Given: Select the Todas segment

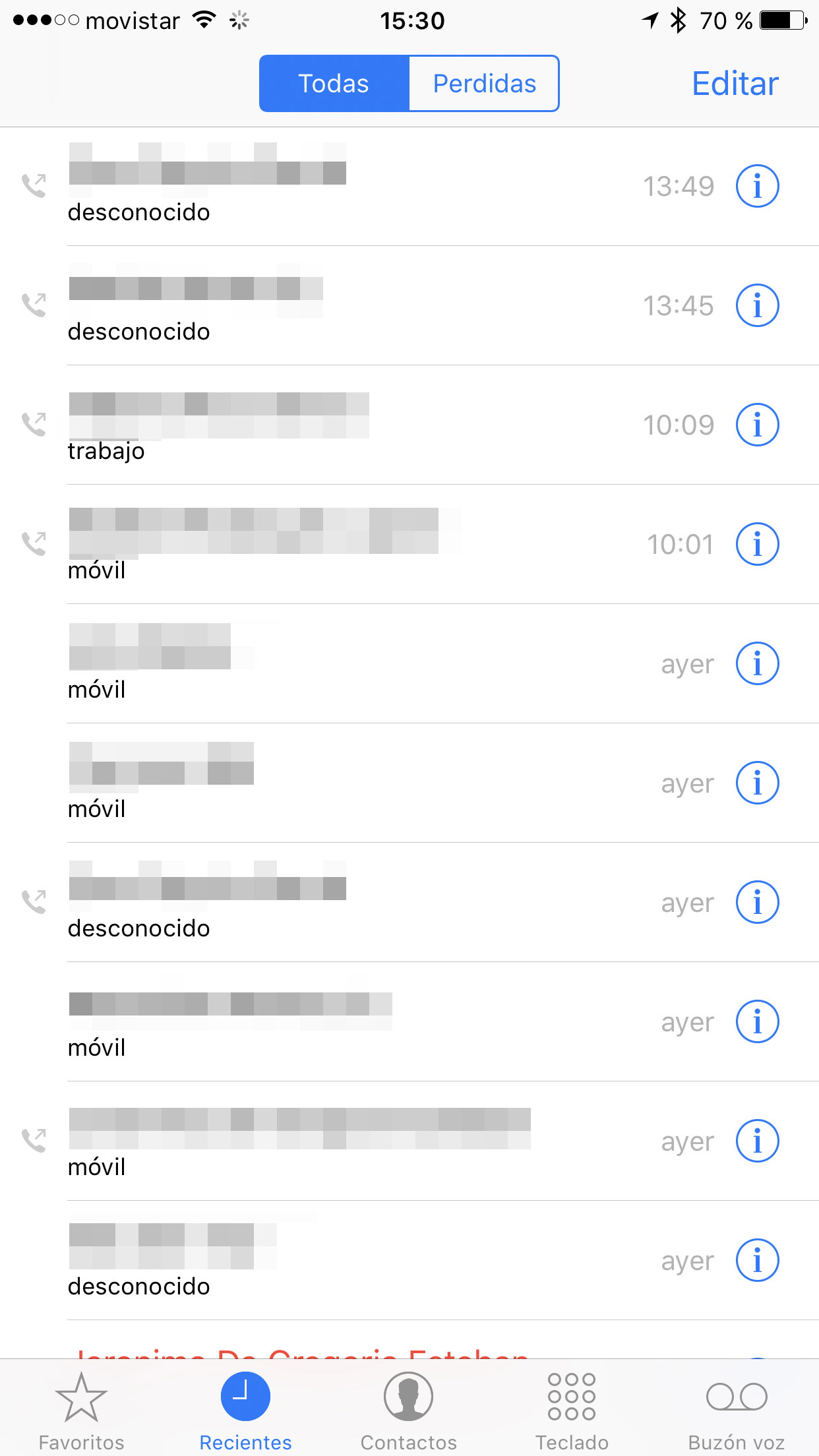Looking at the screenshot, I should pos(334,84).
